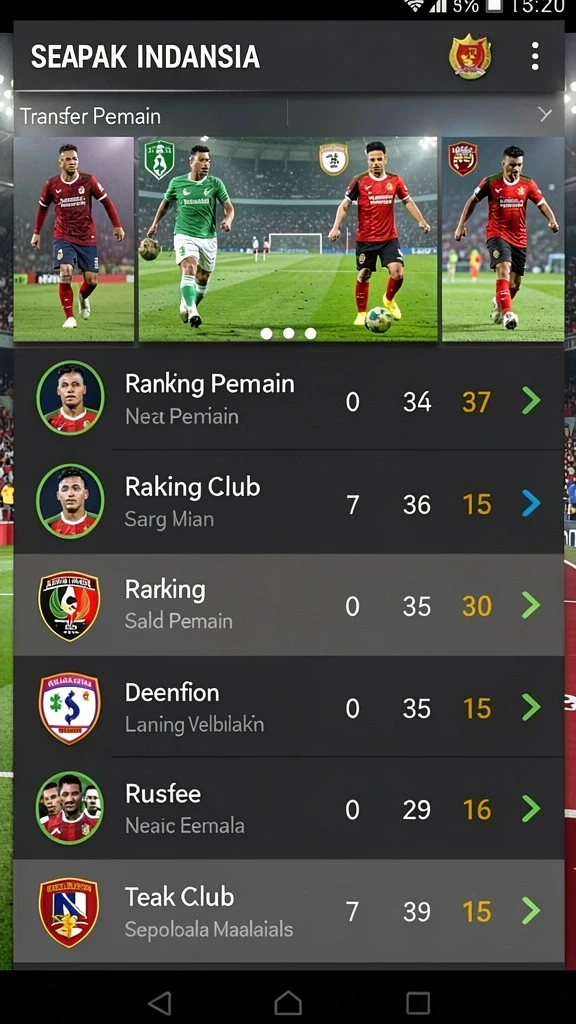Open the Teak Club row
The image size is (576, 1024).
click(x=289, y=911)
